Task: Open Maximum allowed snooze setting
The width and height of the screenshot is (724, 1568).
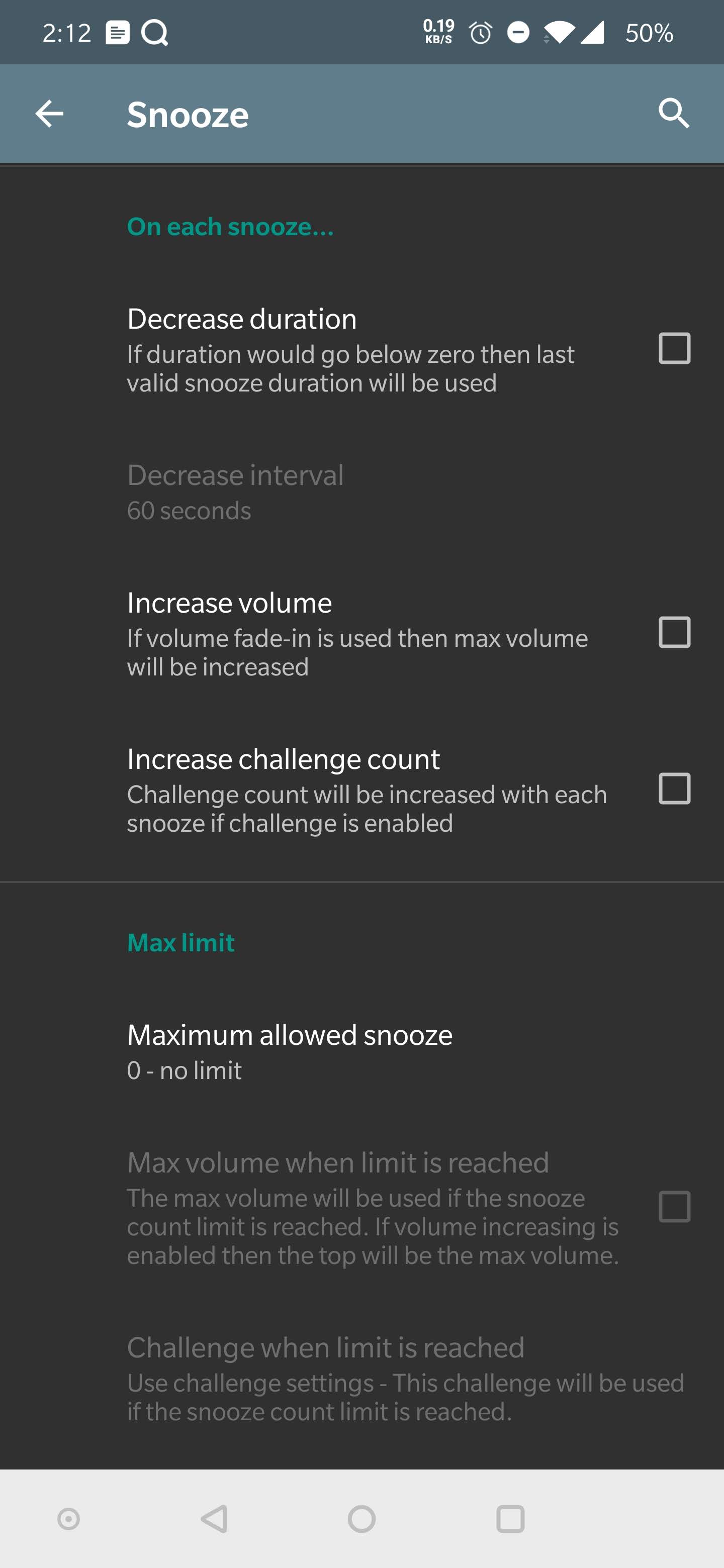Action: tap(290, 1051)
